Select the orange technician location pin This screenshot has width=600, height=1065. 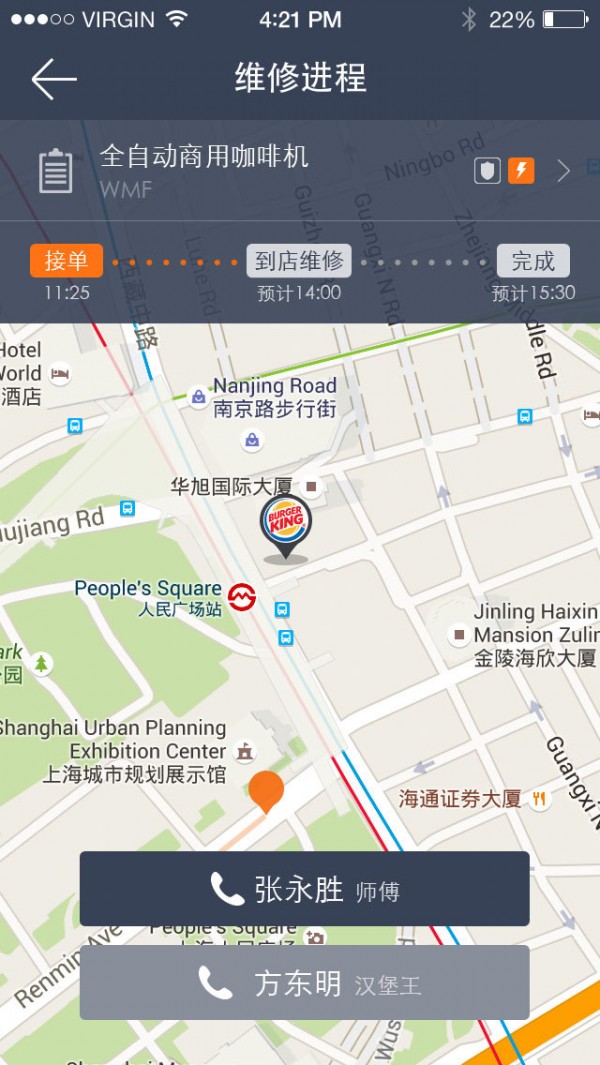266,791
